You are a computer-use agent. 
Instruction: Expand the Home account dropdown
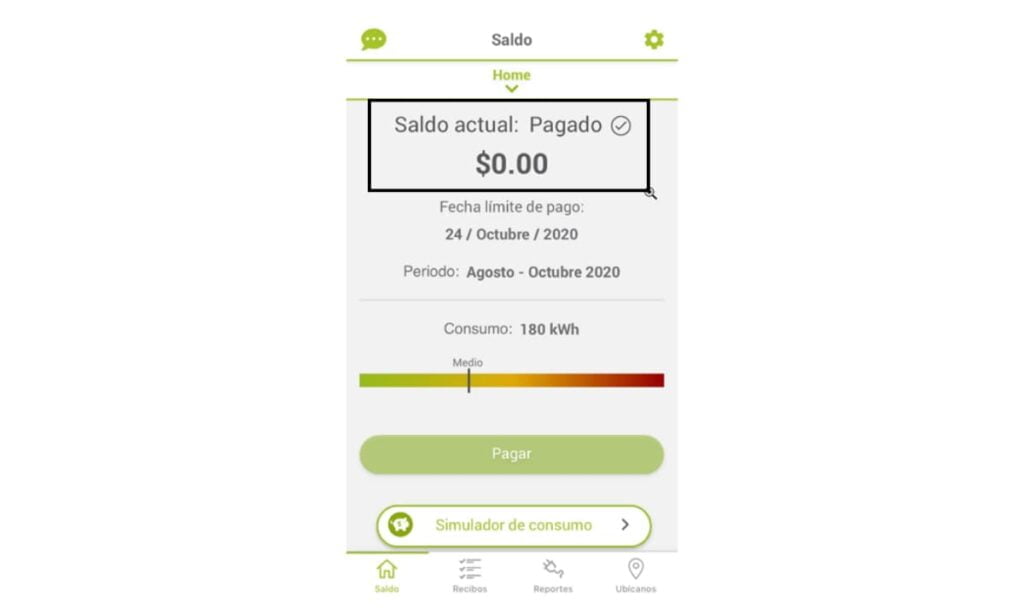tap(511, 80)
